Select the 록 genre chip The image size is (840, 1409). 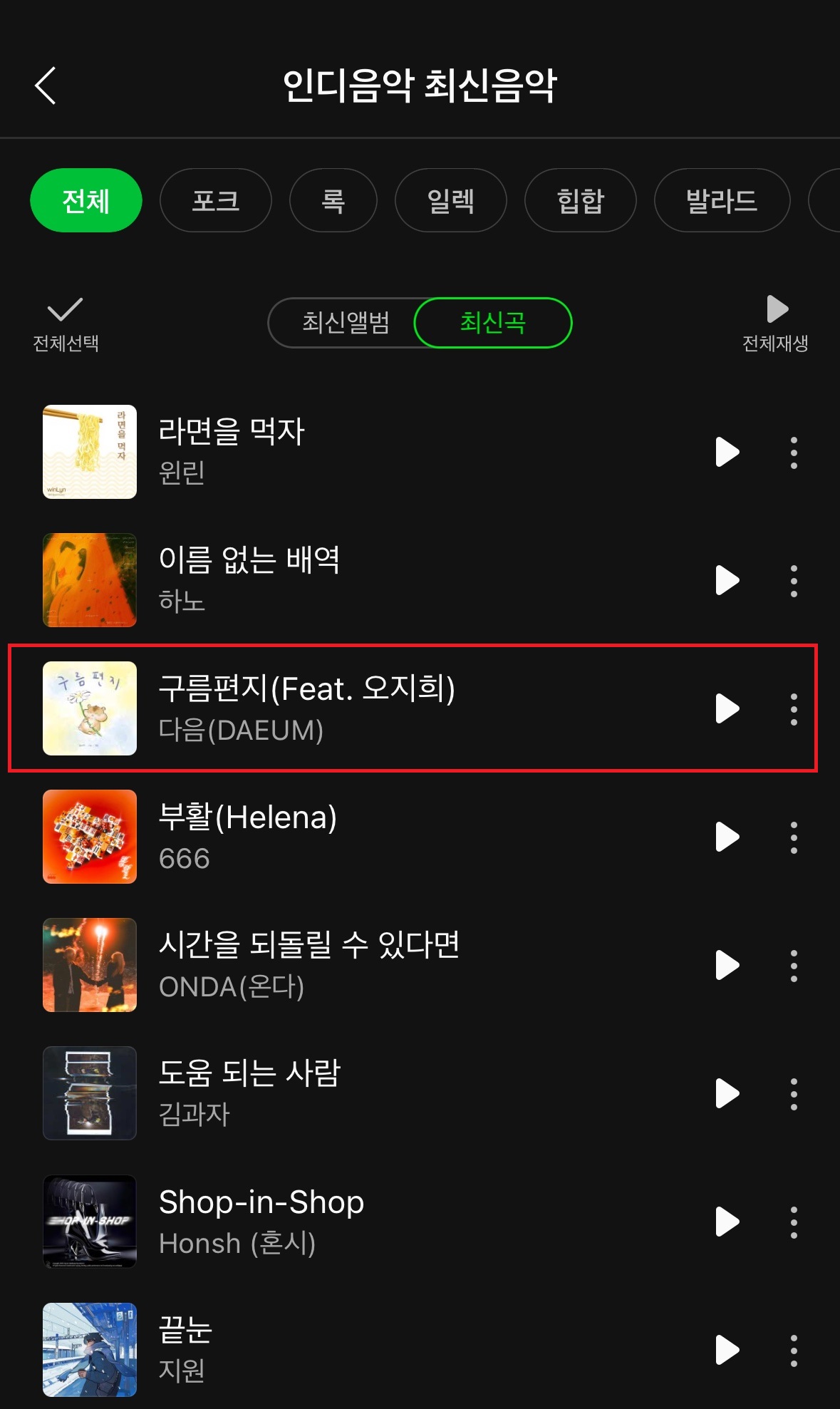point(333,200)
